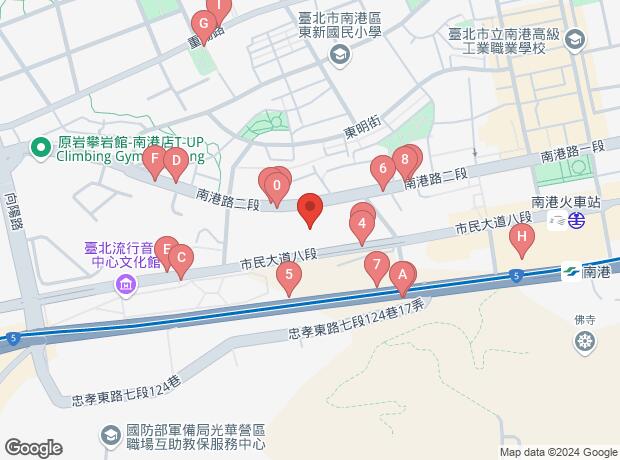Select the pin numbered 7
Viewport: 620px width, 460px height.
coord(376,265)
